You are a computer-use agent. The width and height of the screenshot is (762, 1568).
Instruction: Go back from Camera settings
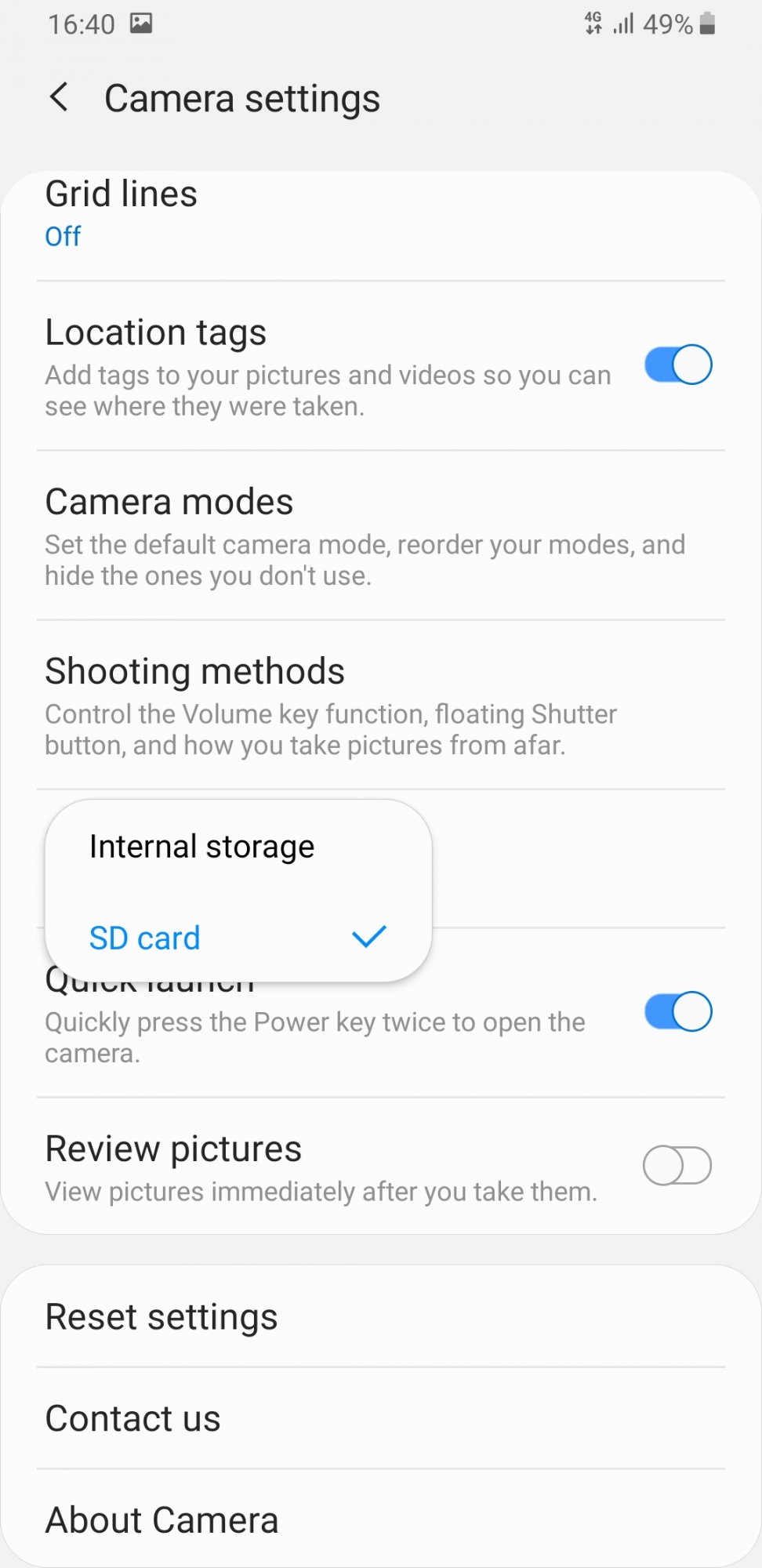pyautogui.click(x=59, y=98)
